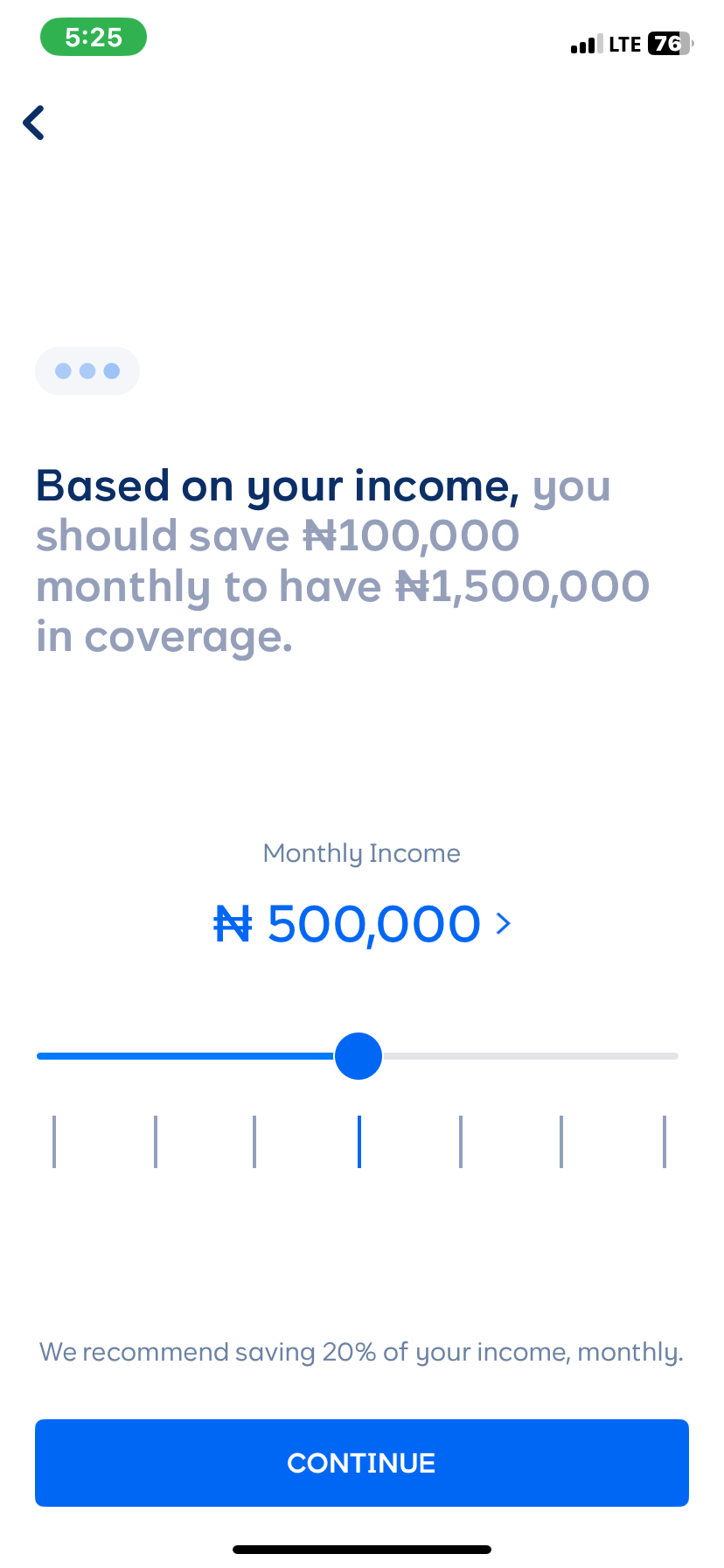Tap the Monthly Income label
Screen dimensions: 724x1568
coord(361,852)
